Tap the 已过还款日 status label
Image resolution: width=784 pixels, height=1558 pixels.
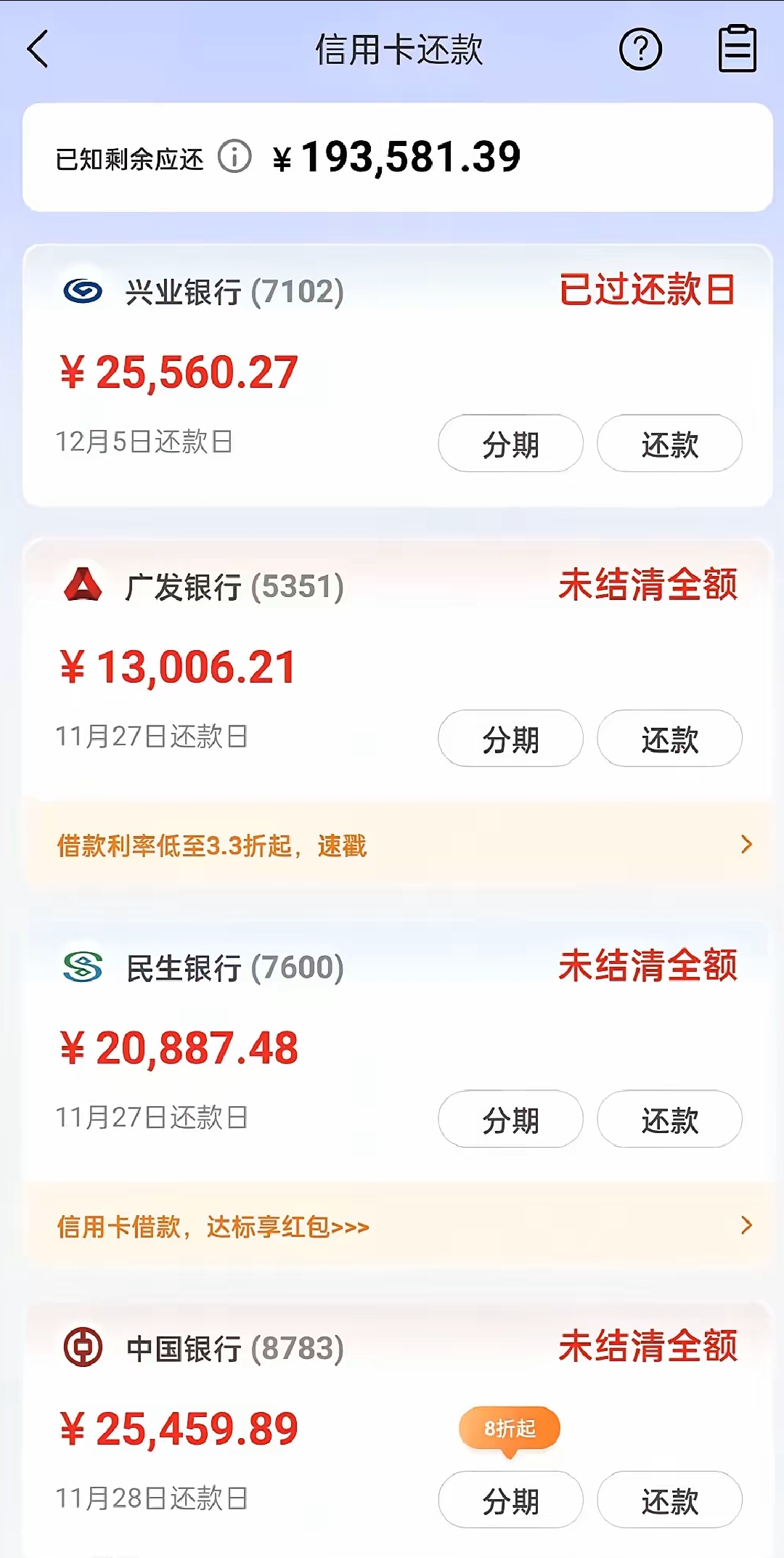pyautogui.click(x=649, y=290)
